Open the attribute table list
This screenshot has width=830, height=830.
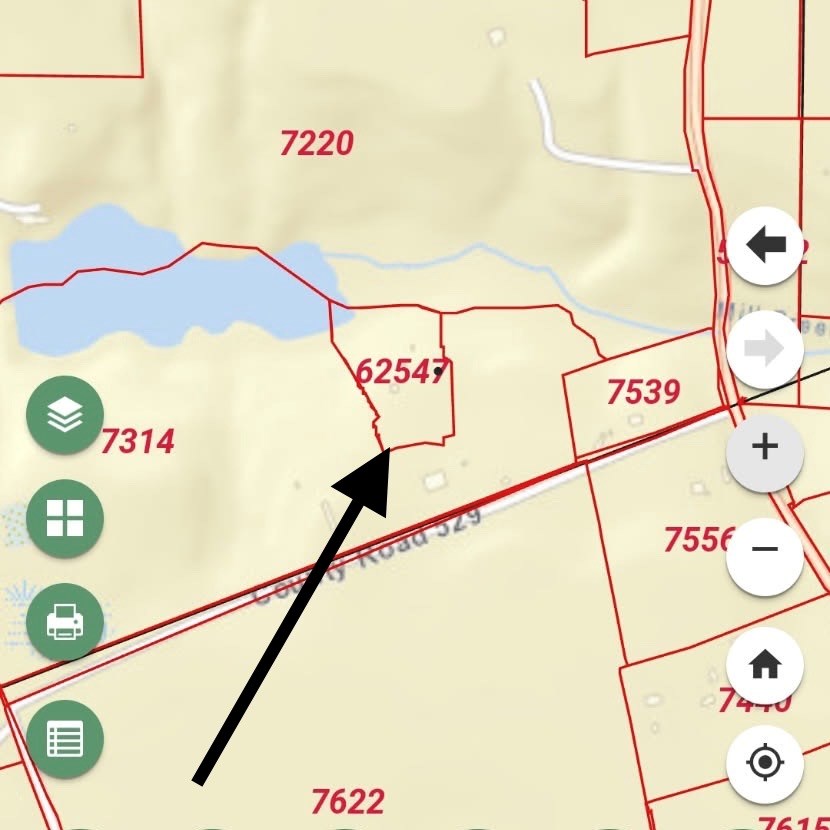65,740
